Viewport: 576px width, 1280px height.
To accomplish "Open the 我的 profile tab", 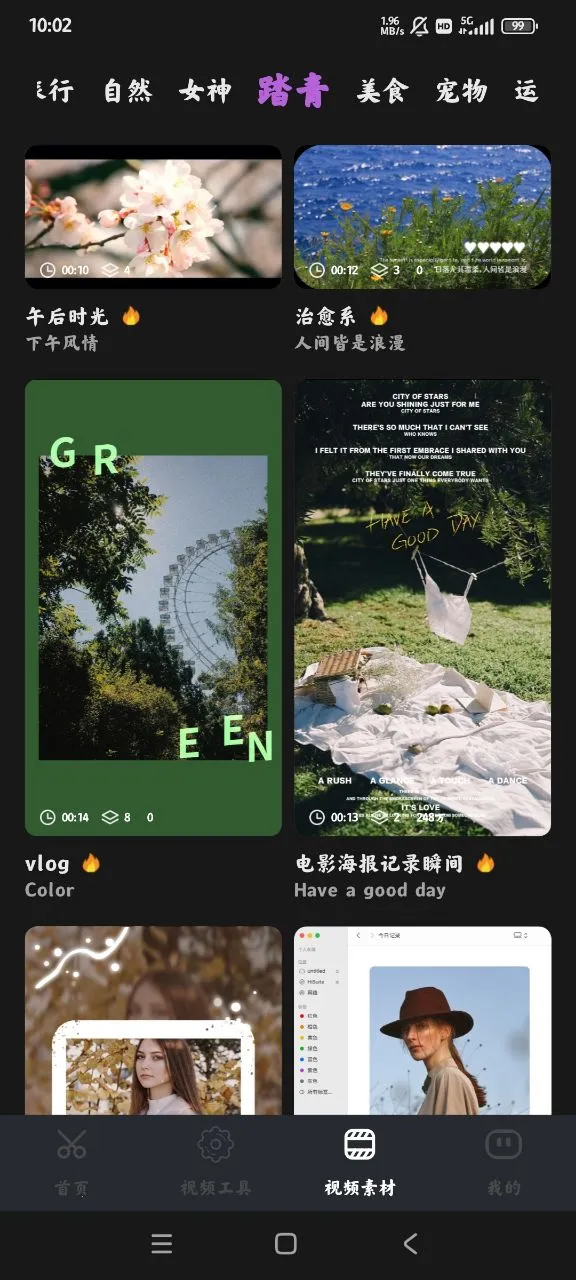I will [x=504, y=1162].
